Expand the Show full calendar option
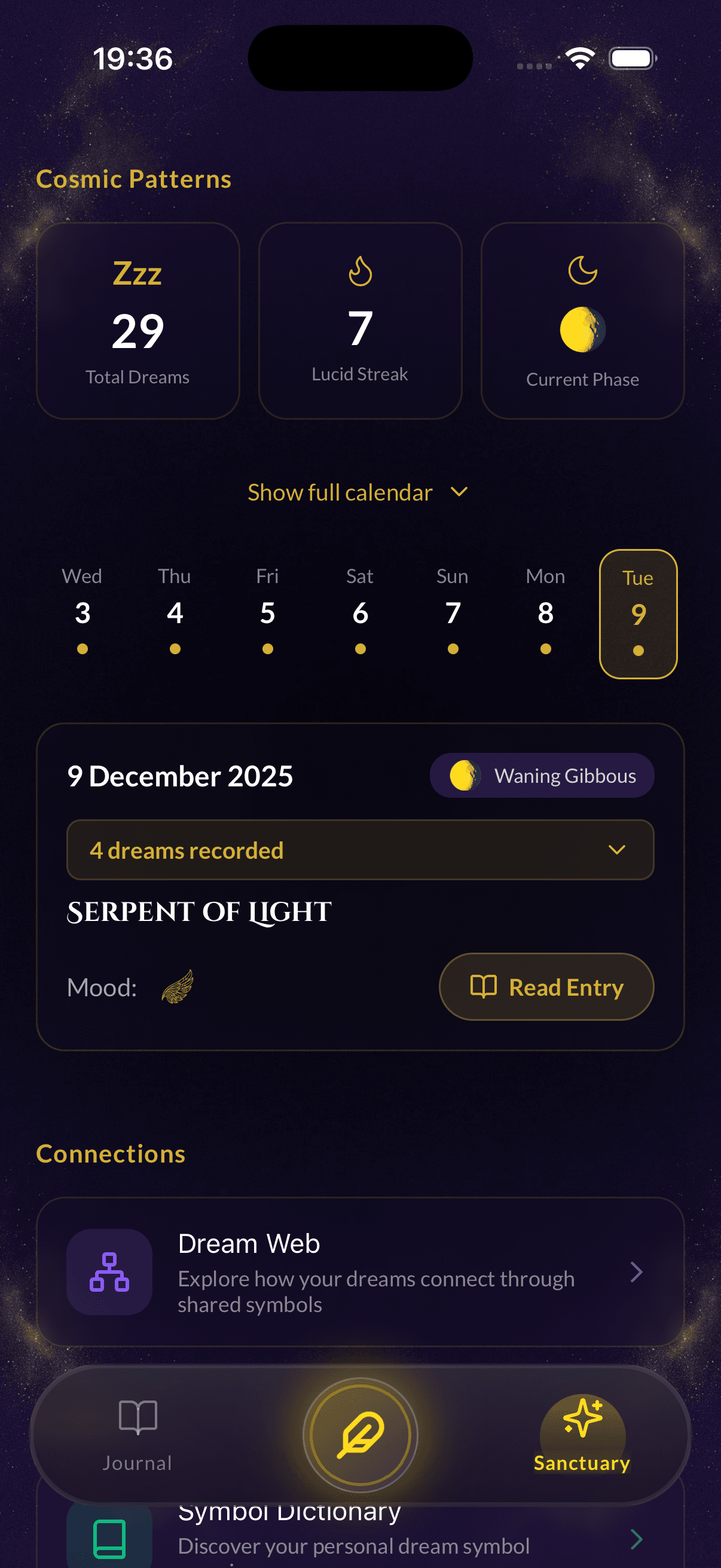Viewport: 721px width, 1568px height. pos(358,492)
